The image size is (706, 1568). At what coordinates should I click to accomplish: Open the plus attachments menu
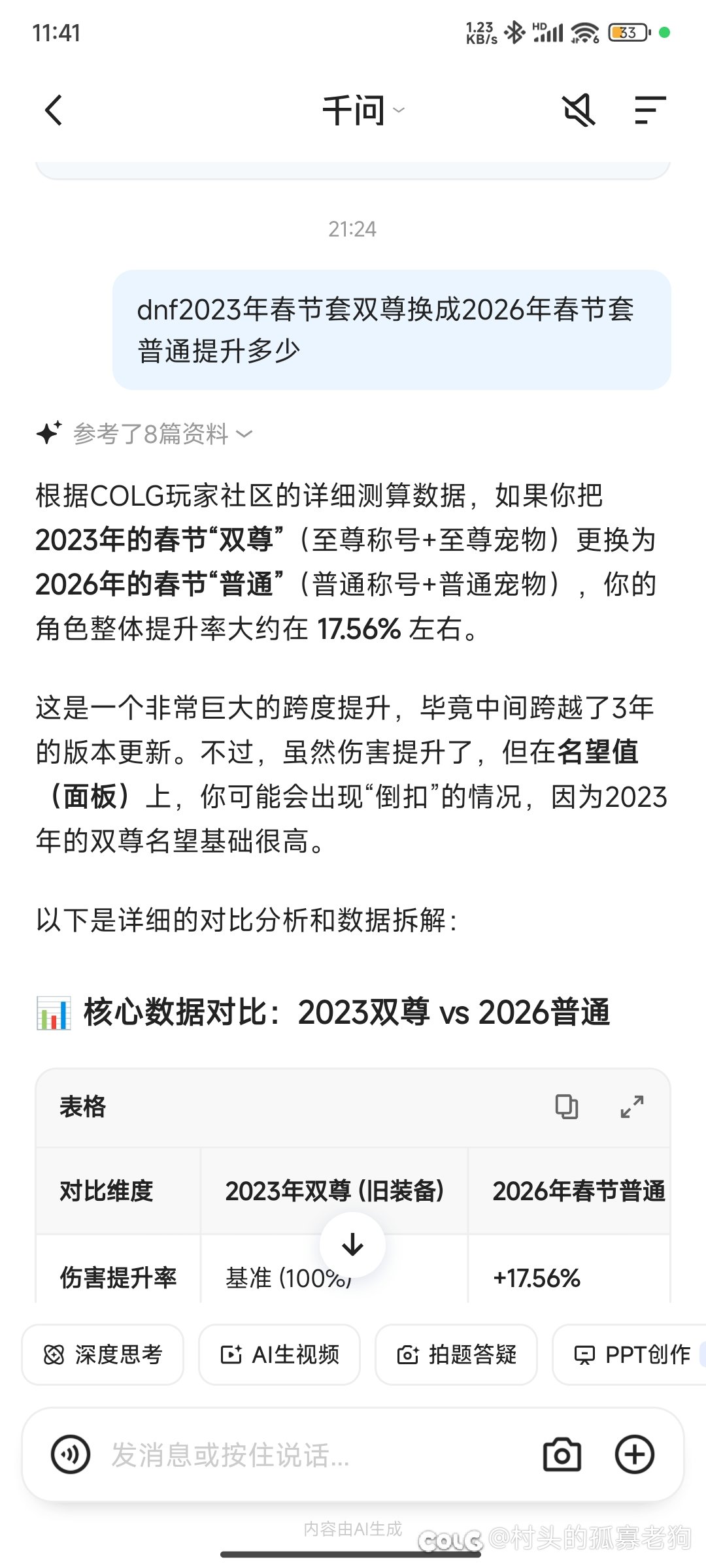point(635,1455)
